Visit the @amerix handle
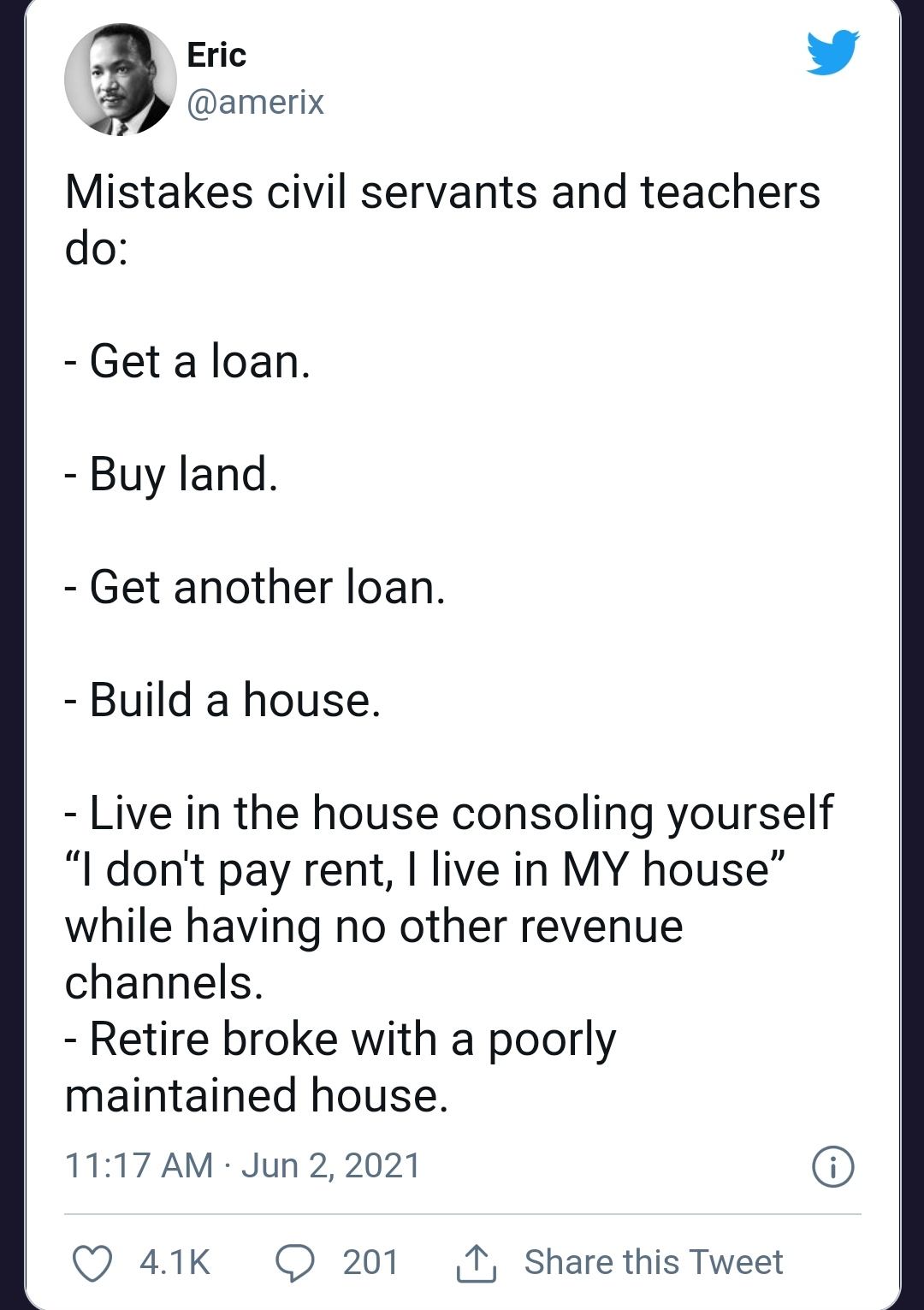 [x=255, y=103]
